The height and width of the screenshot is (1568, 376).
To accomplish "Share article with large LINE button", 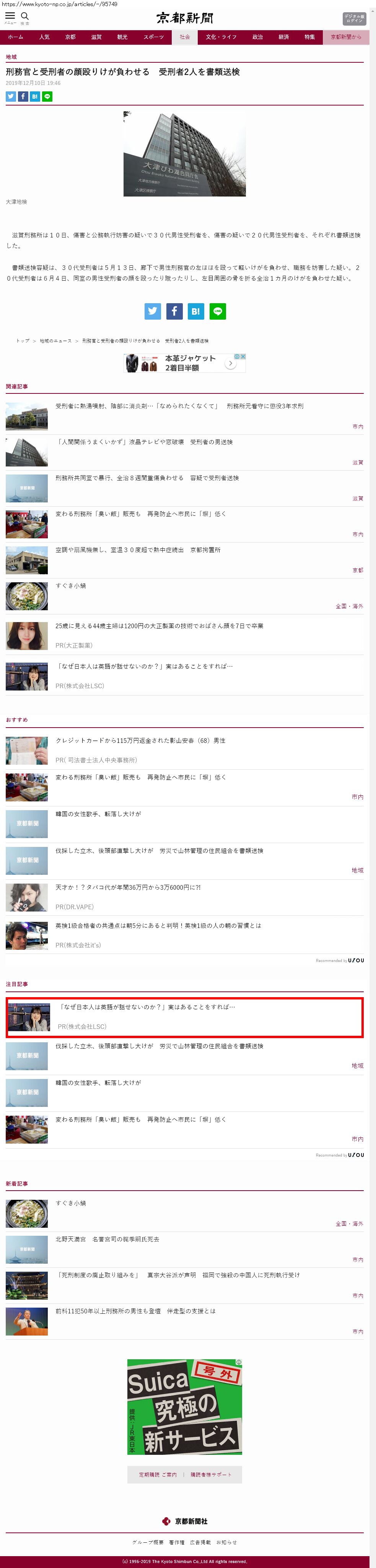I will click(218, 311).
